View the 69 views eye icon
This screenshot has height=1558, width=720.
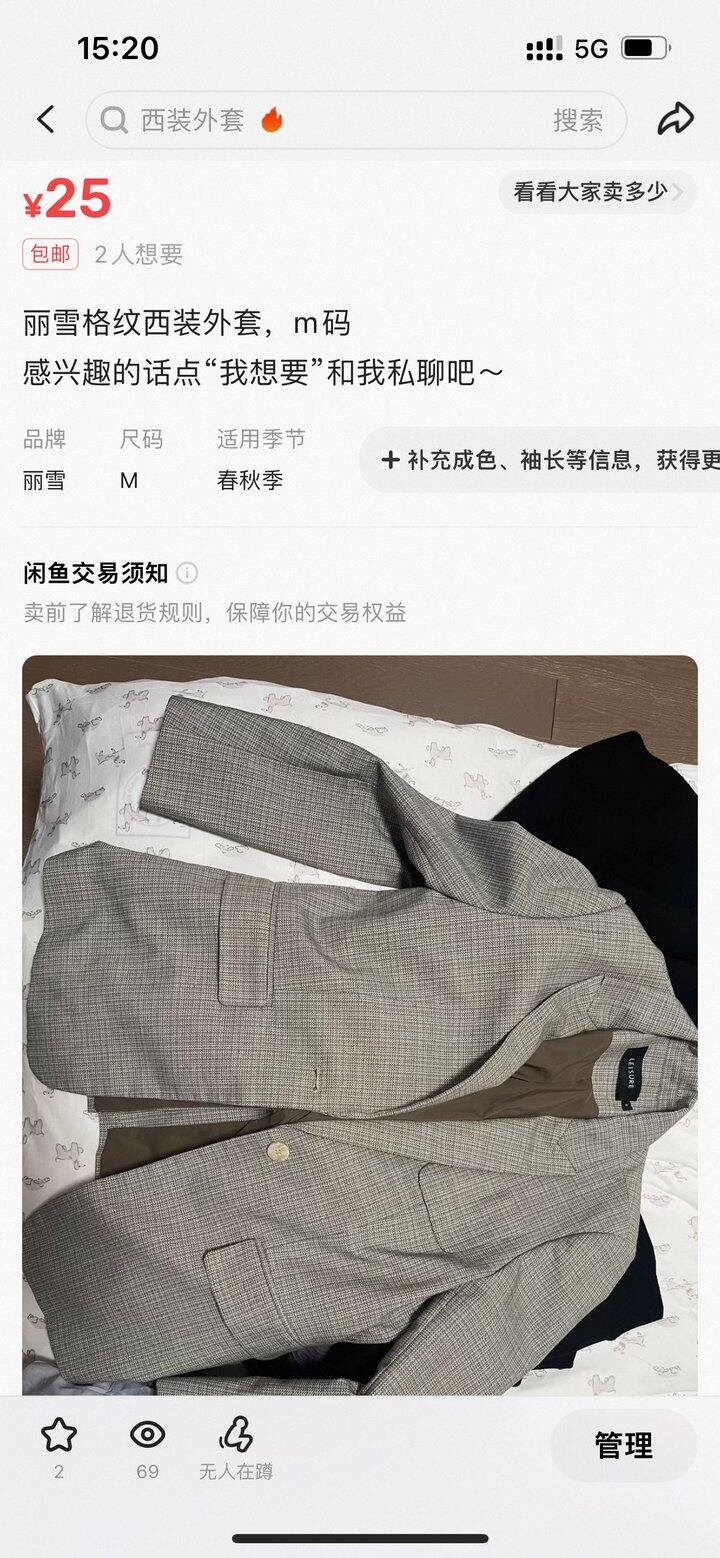coord(147,1436)
